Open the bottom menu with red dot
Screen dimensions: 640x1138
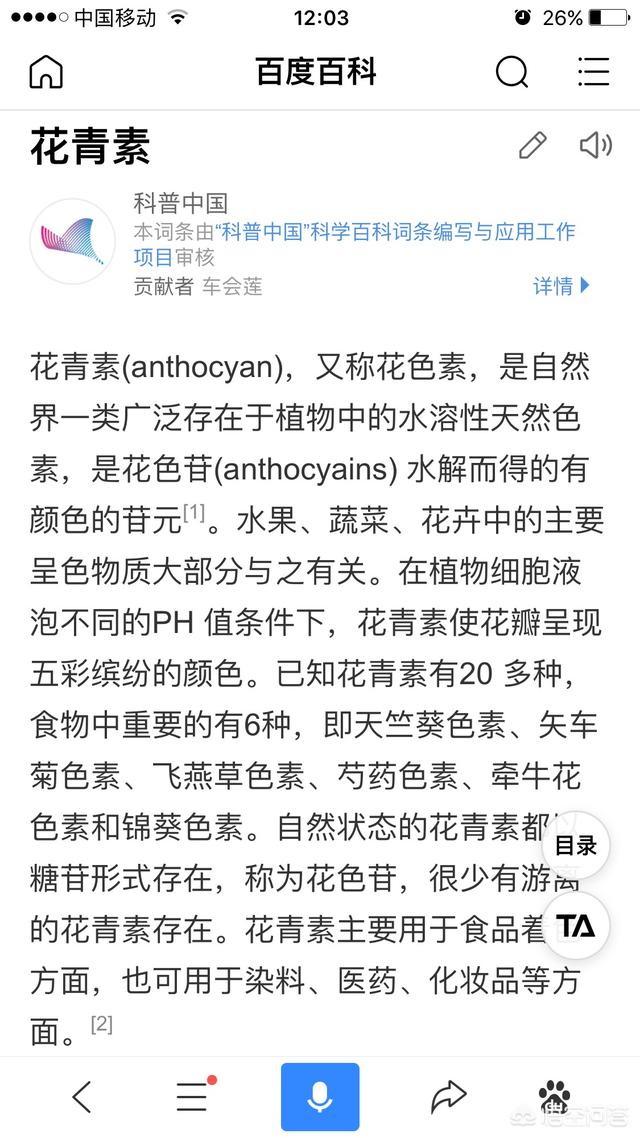coord(192,1097)
